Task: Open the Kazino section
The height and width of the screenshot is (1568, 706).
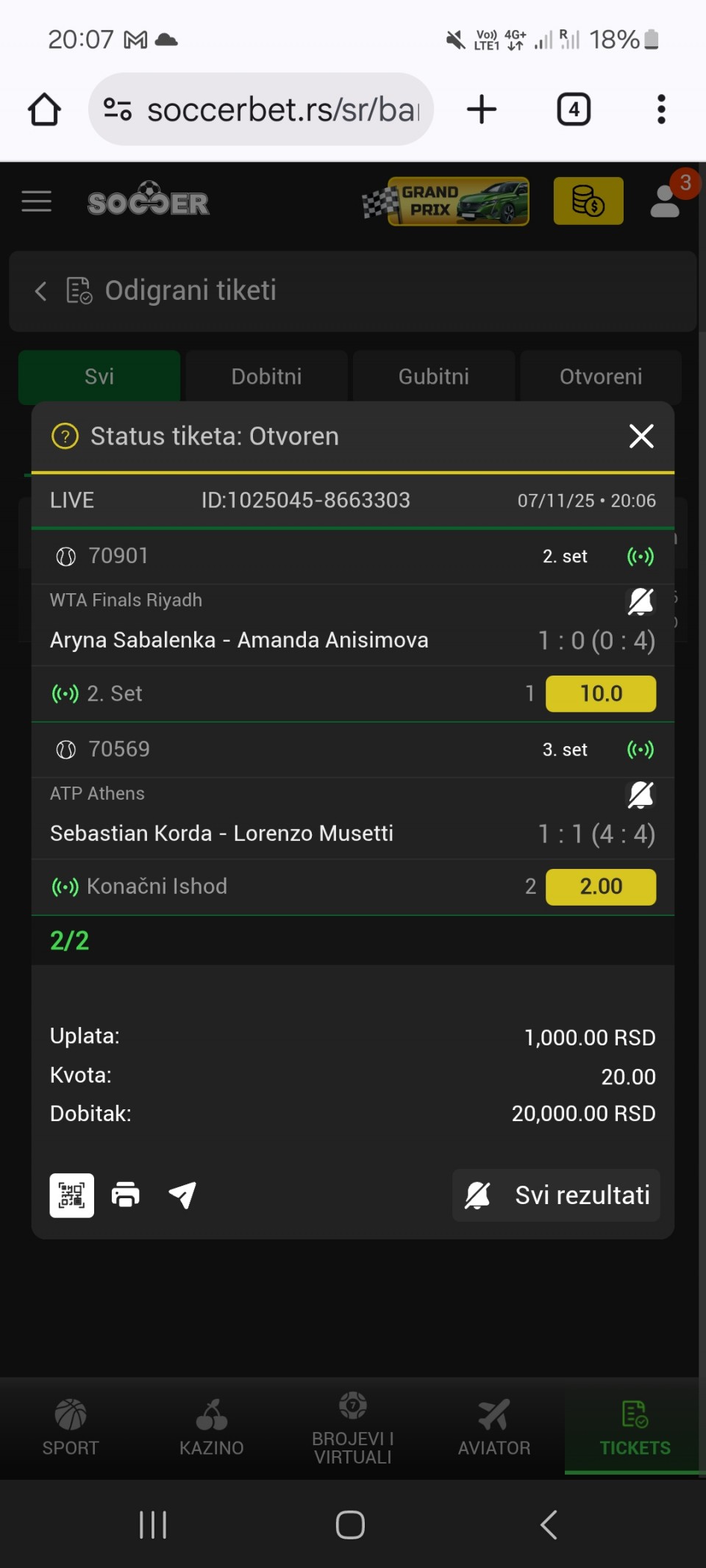Action: (212, 1428)
